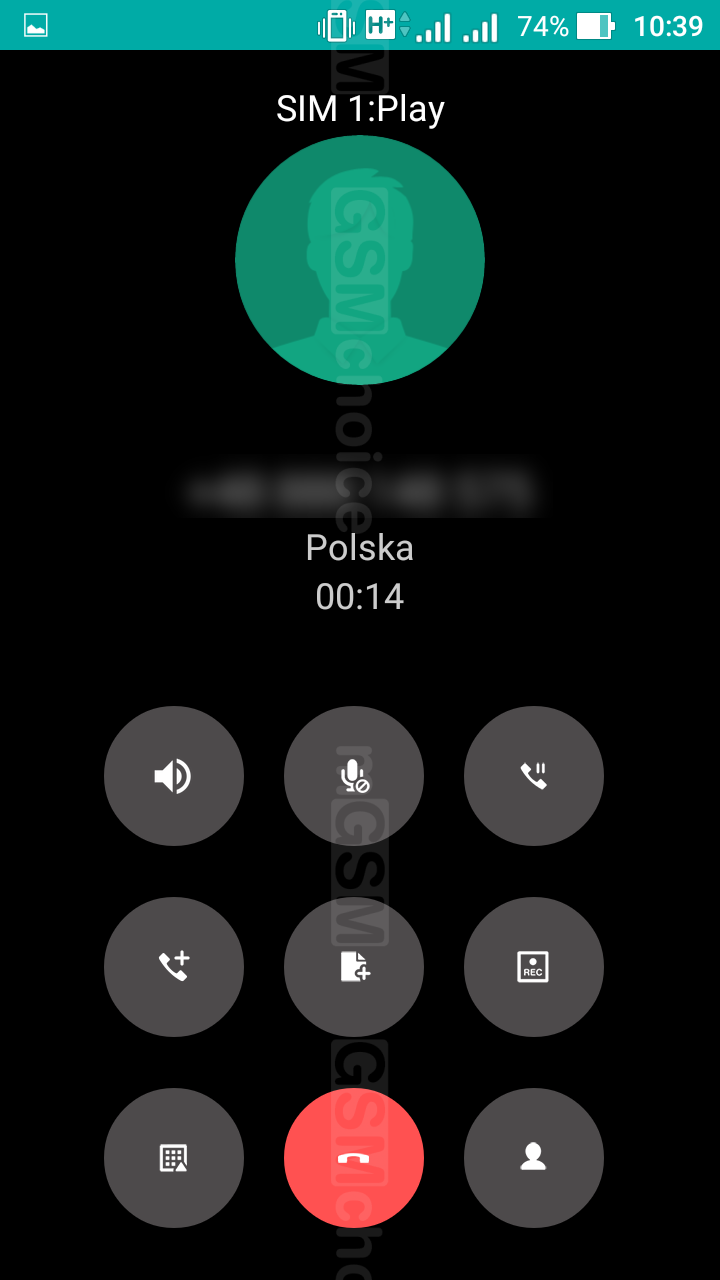Mute the microphone

point(354,776)
